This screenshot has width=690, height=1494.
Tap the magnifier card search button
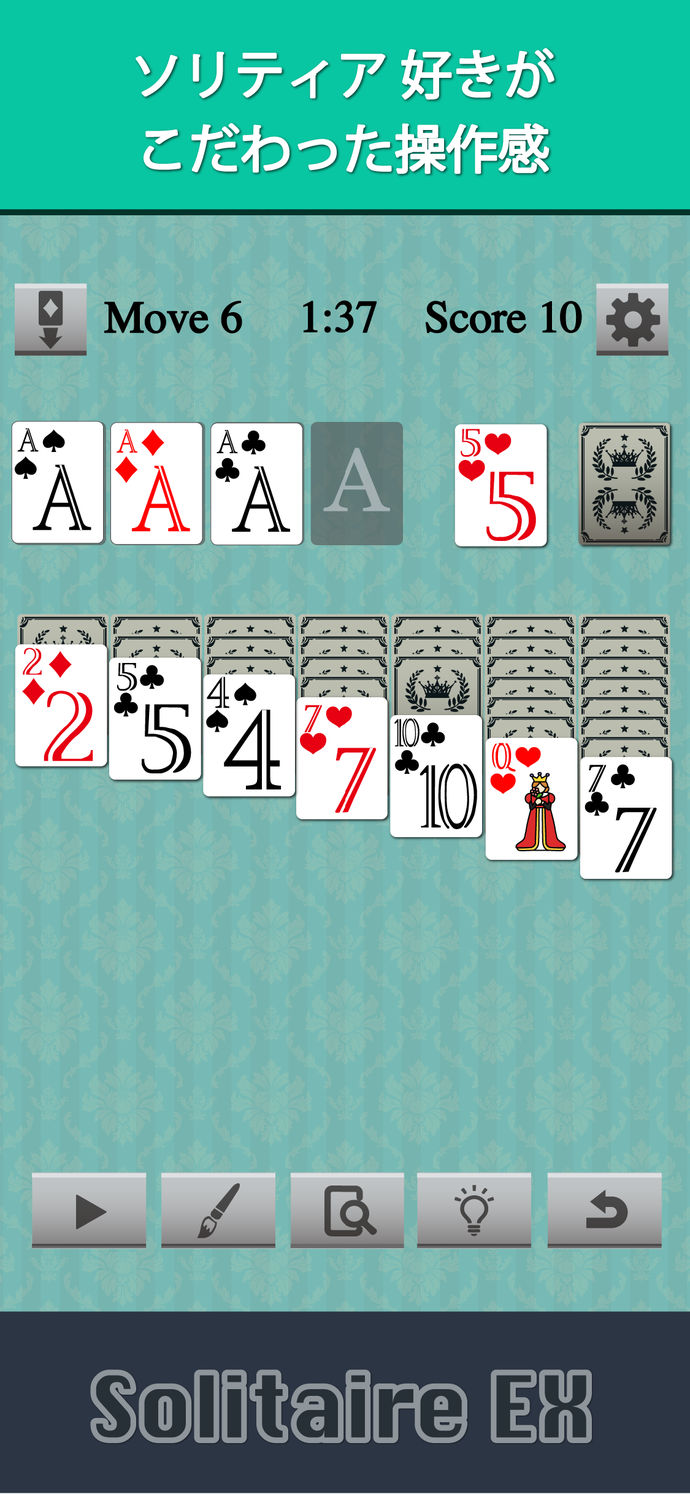(347, 1211)
